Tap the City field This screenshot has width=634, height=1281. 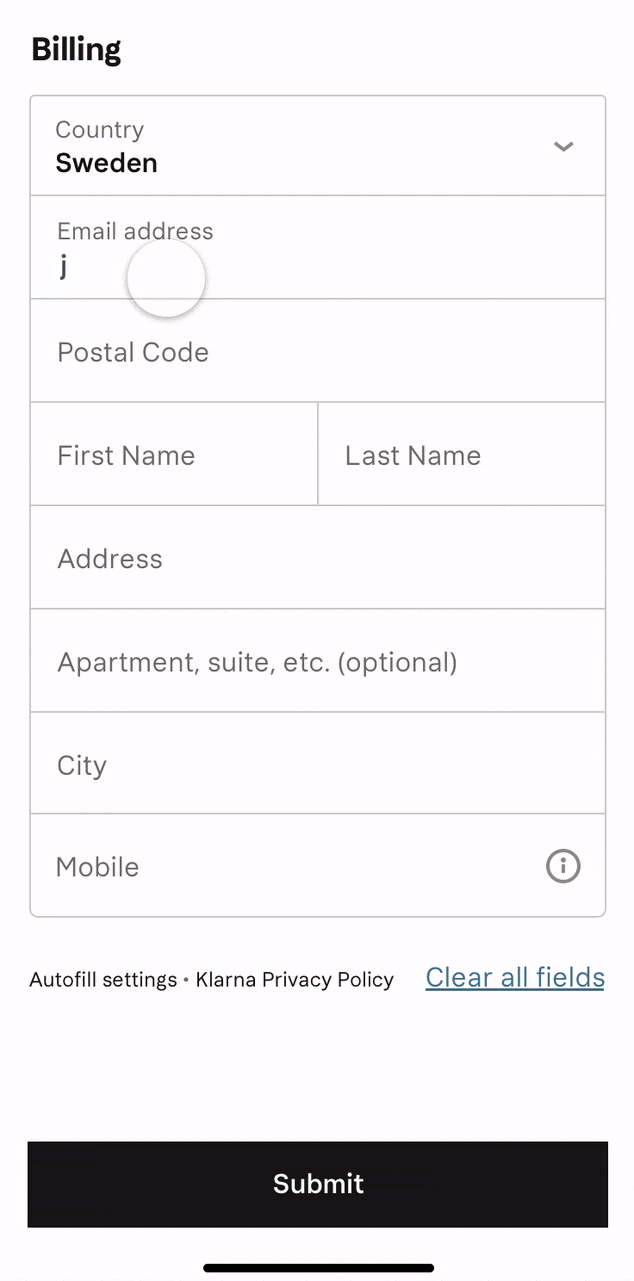[318, 764]
